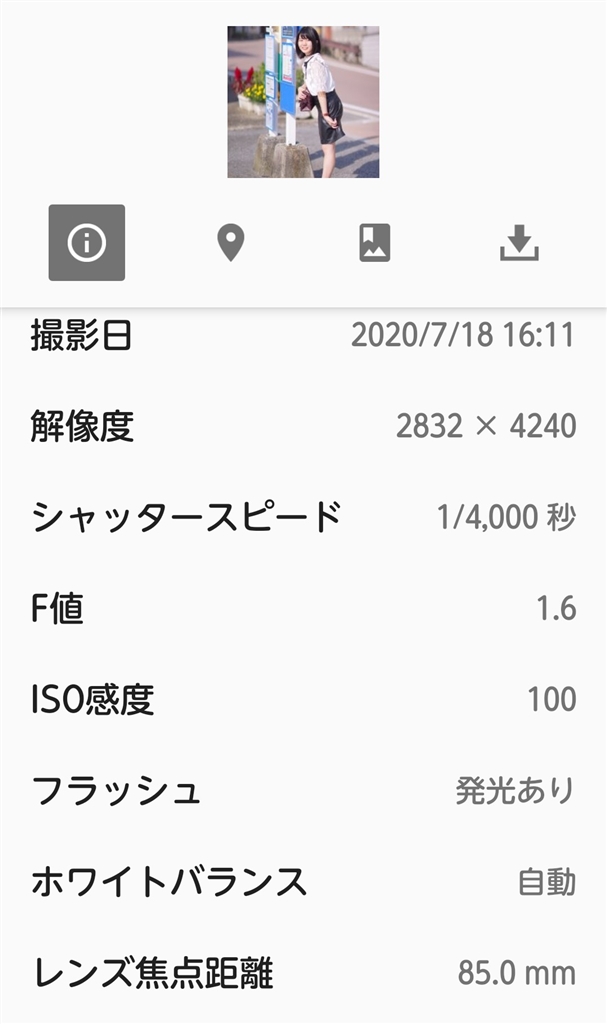Select the info details tab
607x1024 pixels.
click(x=87, y=243)
